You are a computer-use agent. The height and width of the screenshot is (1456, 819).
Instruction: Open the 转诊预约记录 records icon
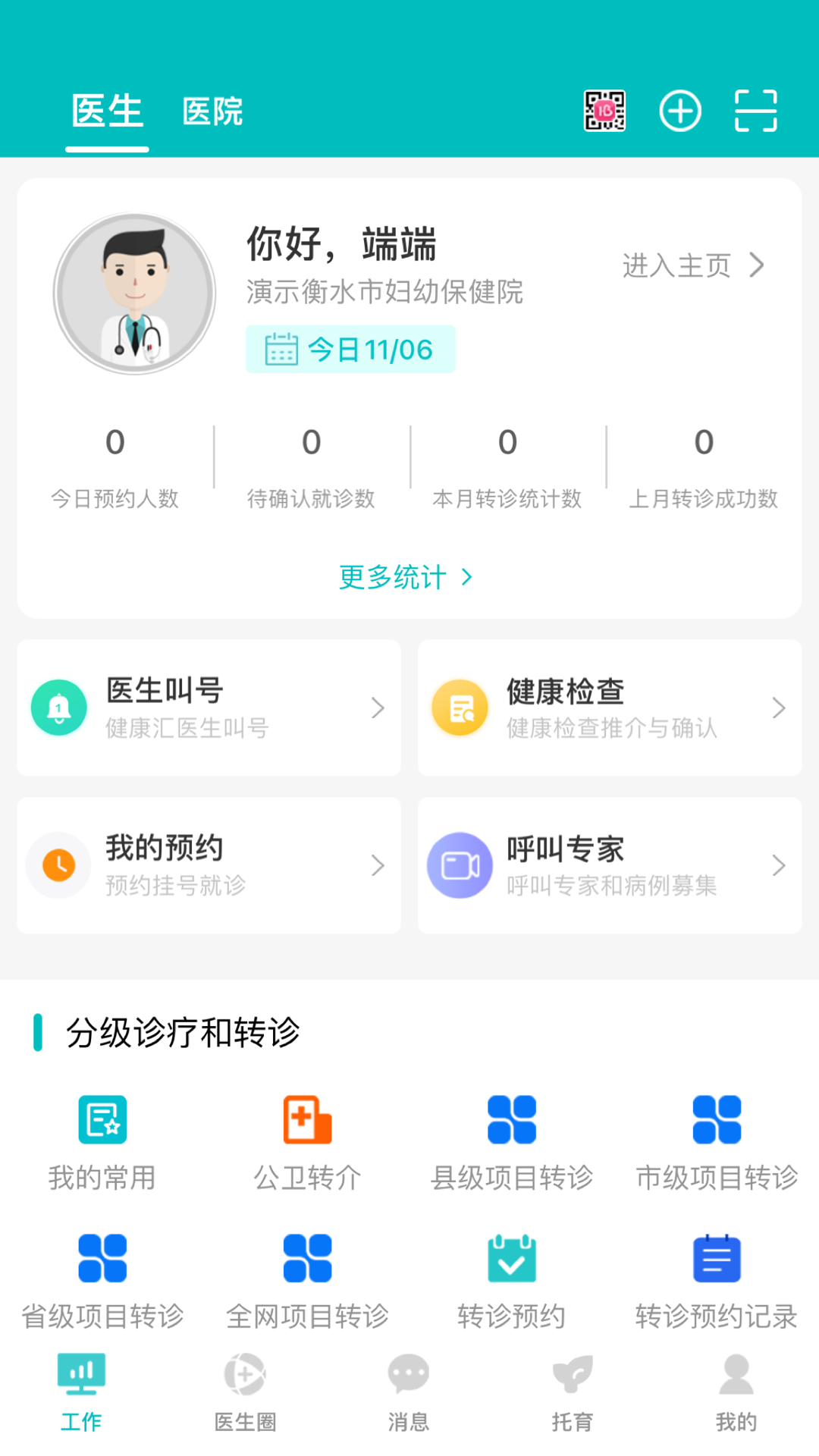[x=716, y=1259]
